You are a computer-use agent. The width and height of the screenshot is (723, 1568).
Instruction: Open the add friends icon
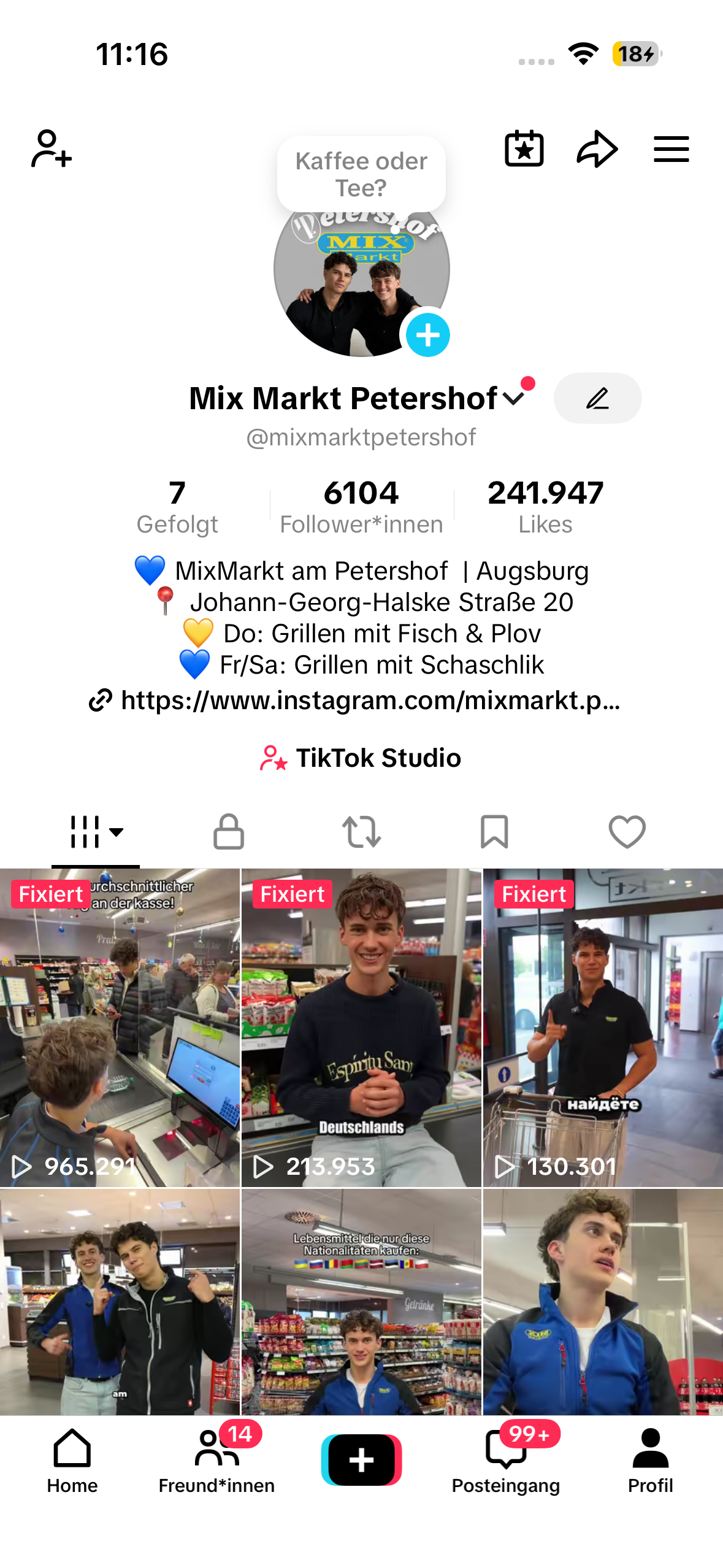52,148
